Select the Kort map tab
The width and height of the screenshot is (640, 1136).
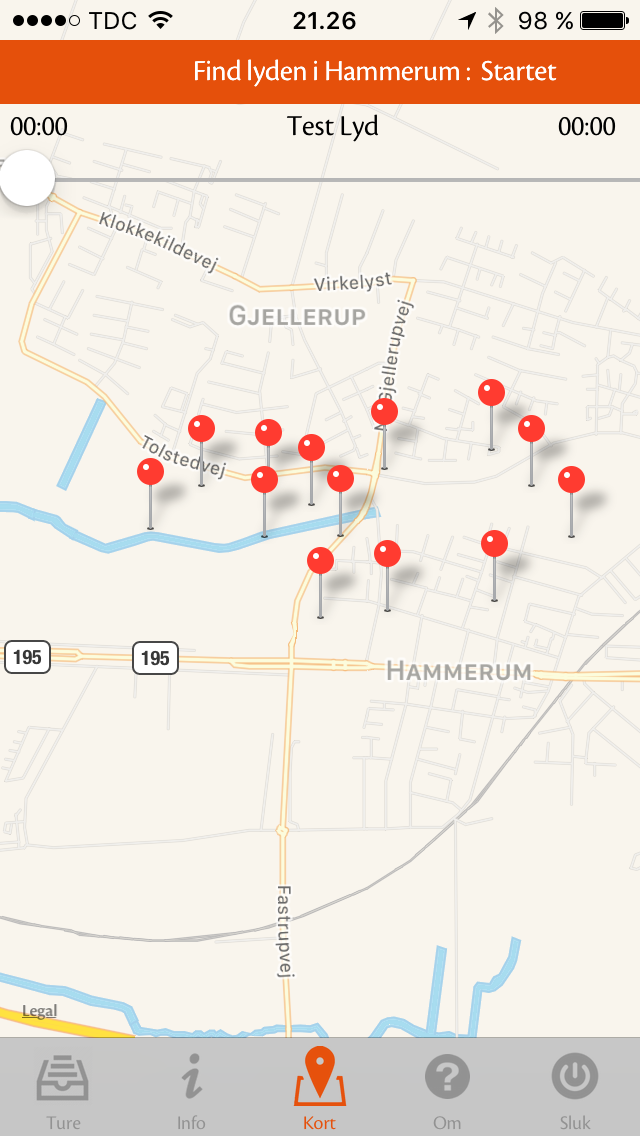click(319, 1088)
